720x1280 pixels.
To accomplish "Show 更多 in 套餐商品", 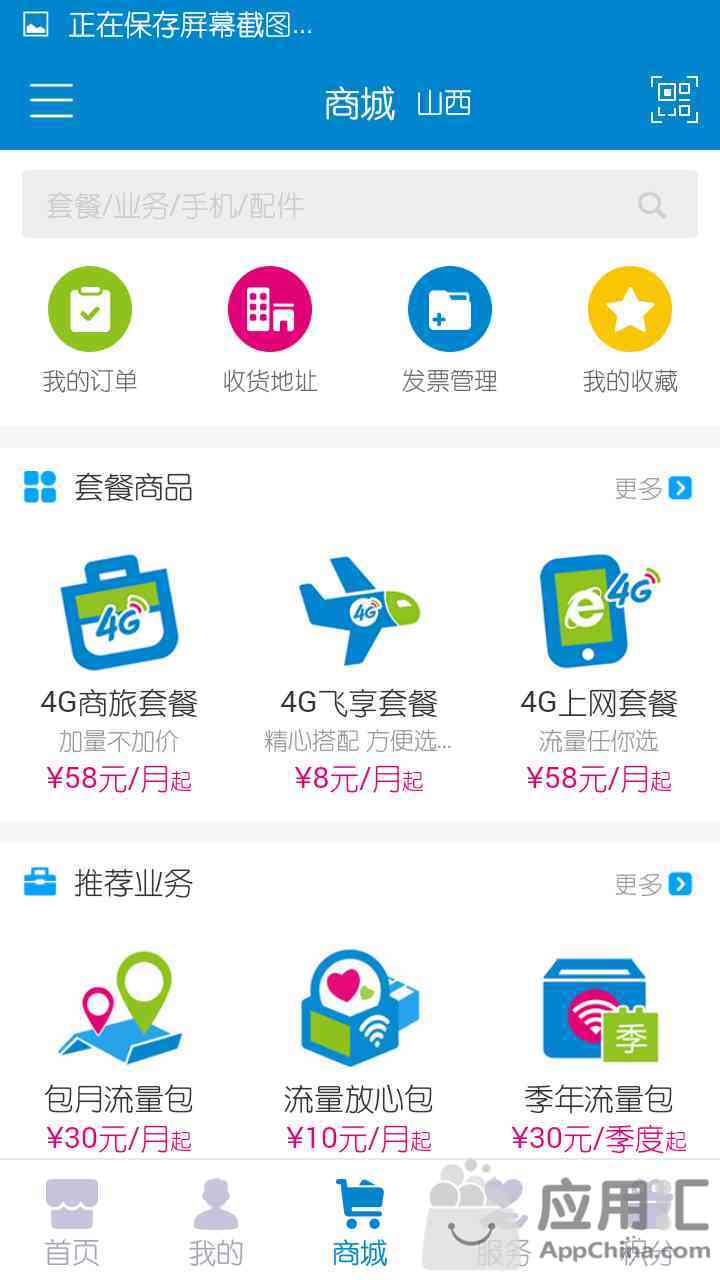I will pyautogui.click(x=652, y=488).
